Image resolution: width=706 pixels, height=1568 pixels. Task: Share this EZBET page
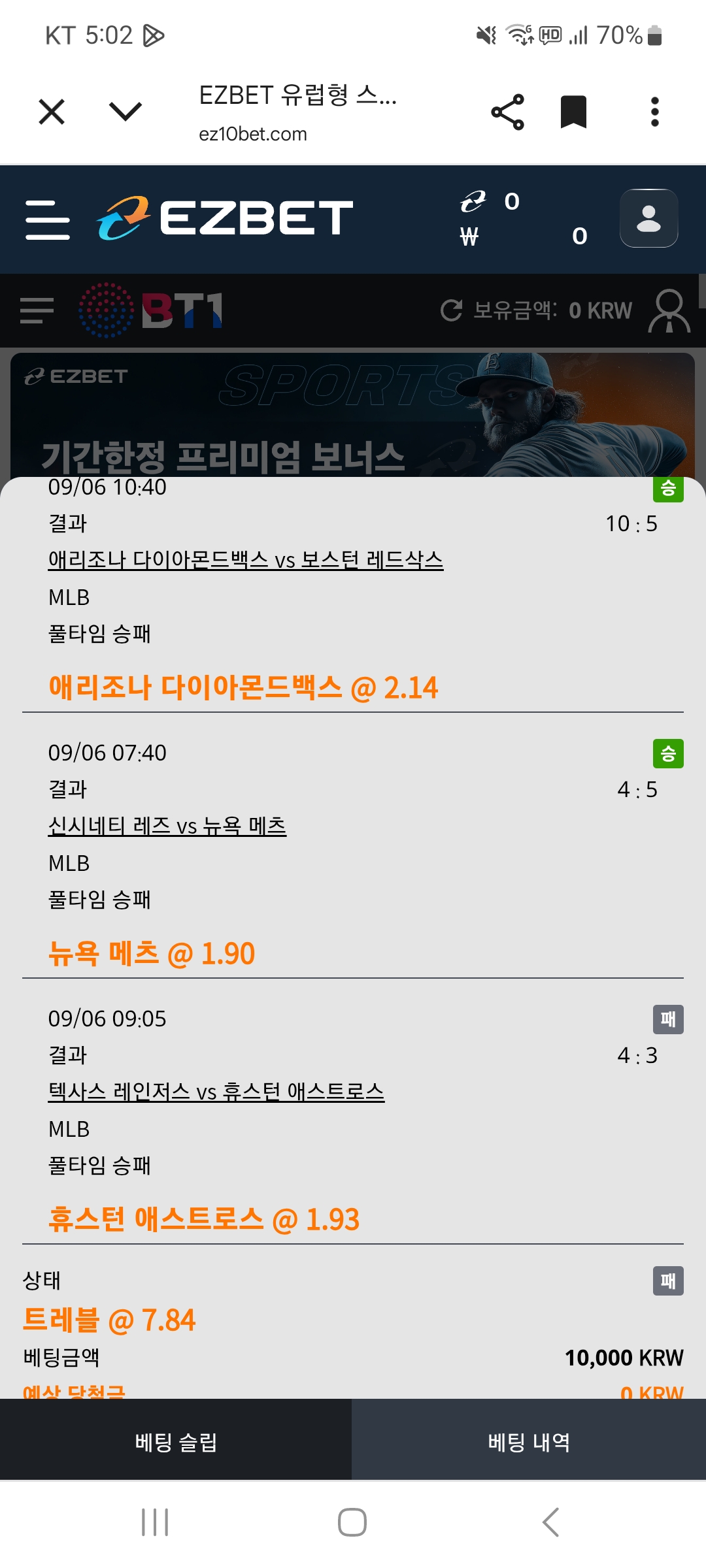tap(507, 112)
